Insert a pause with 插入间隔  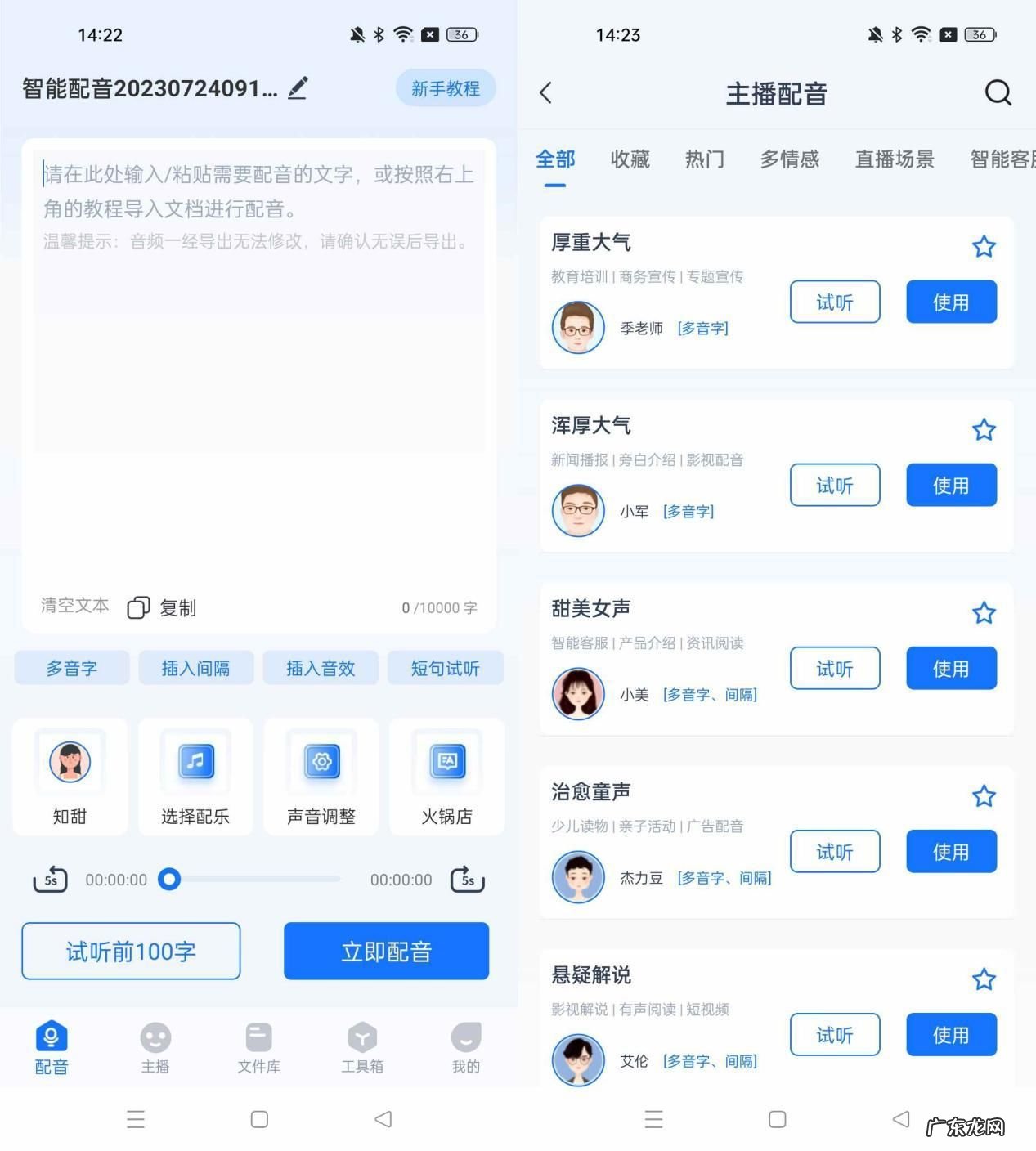pyautogui.click(x=196, y=668)
